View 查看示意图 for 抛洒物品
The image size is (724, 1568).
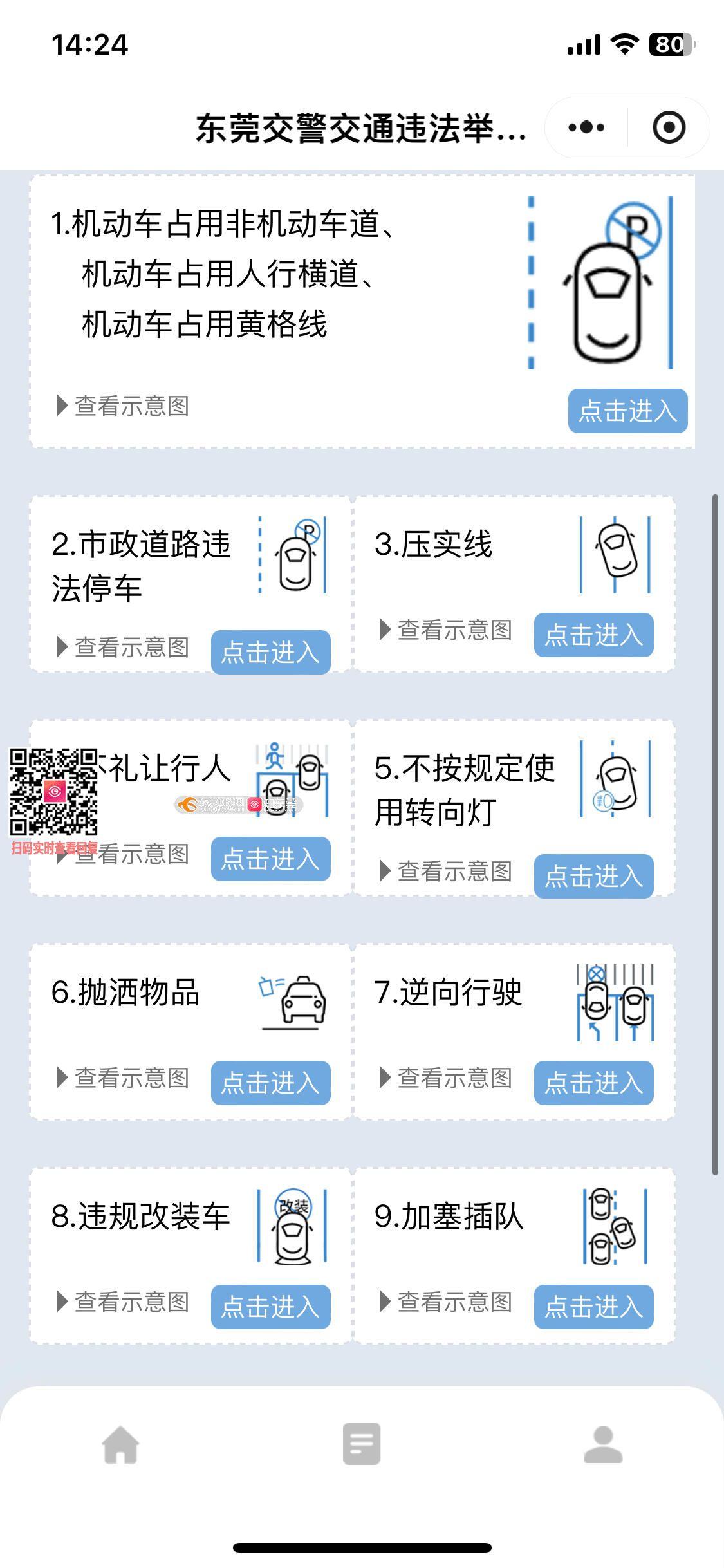click(124, 1078)
